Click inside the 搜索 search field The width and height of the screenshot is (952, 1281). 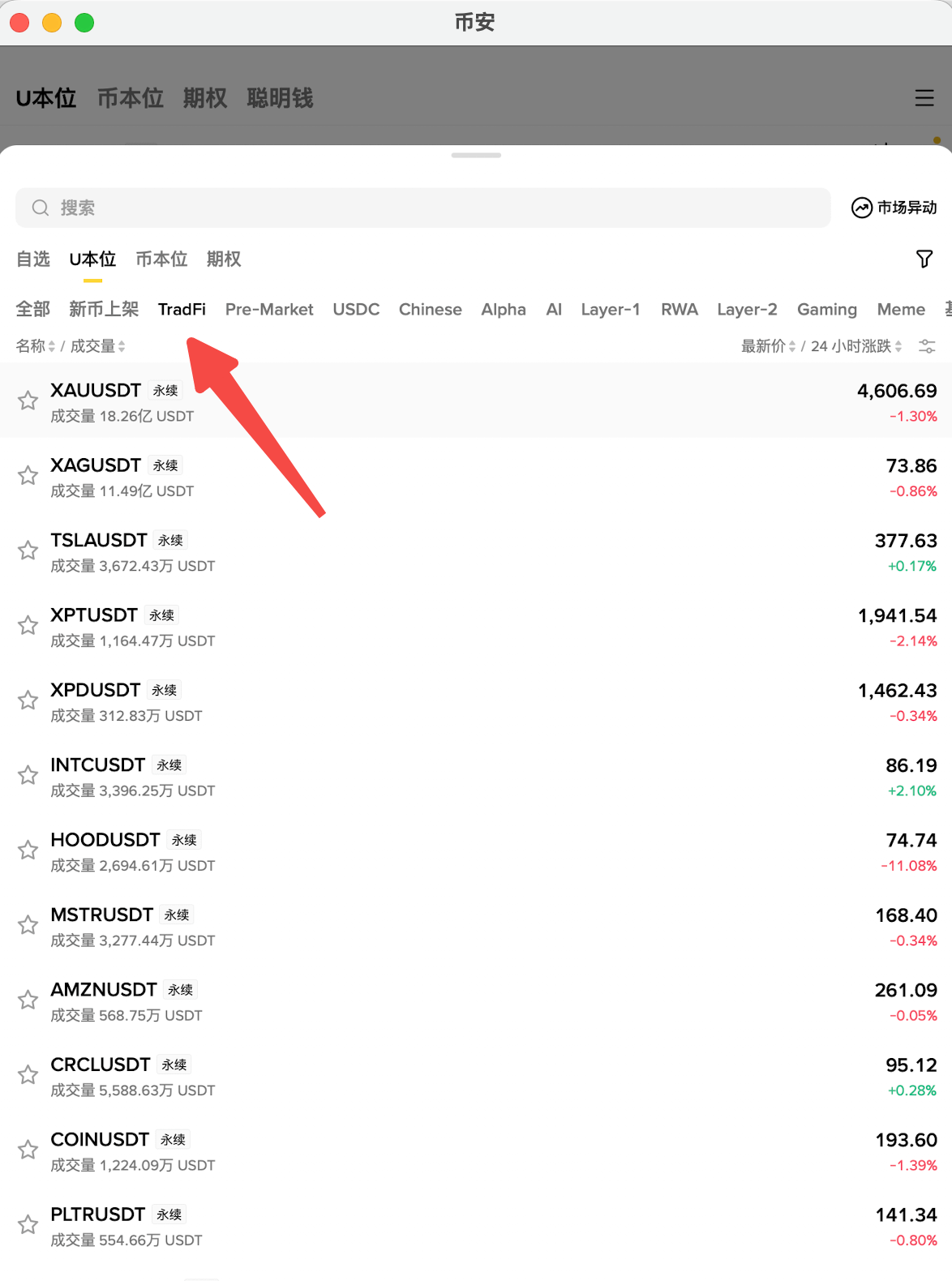click(324, 208)
